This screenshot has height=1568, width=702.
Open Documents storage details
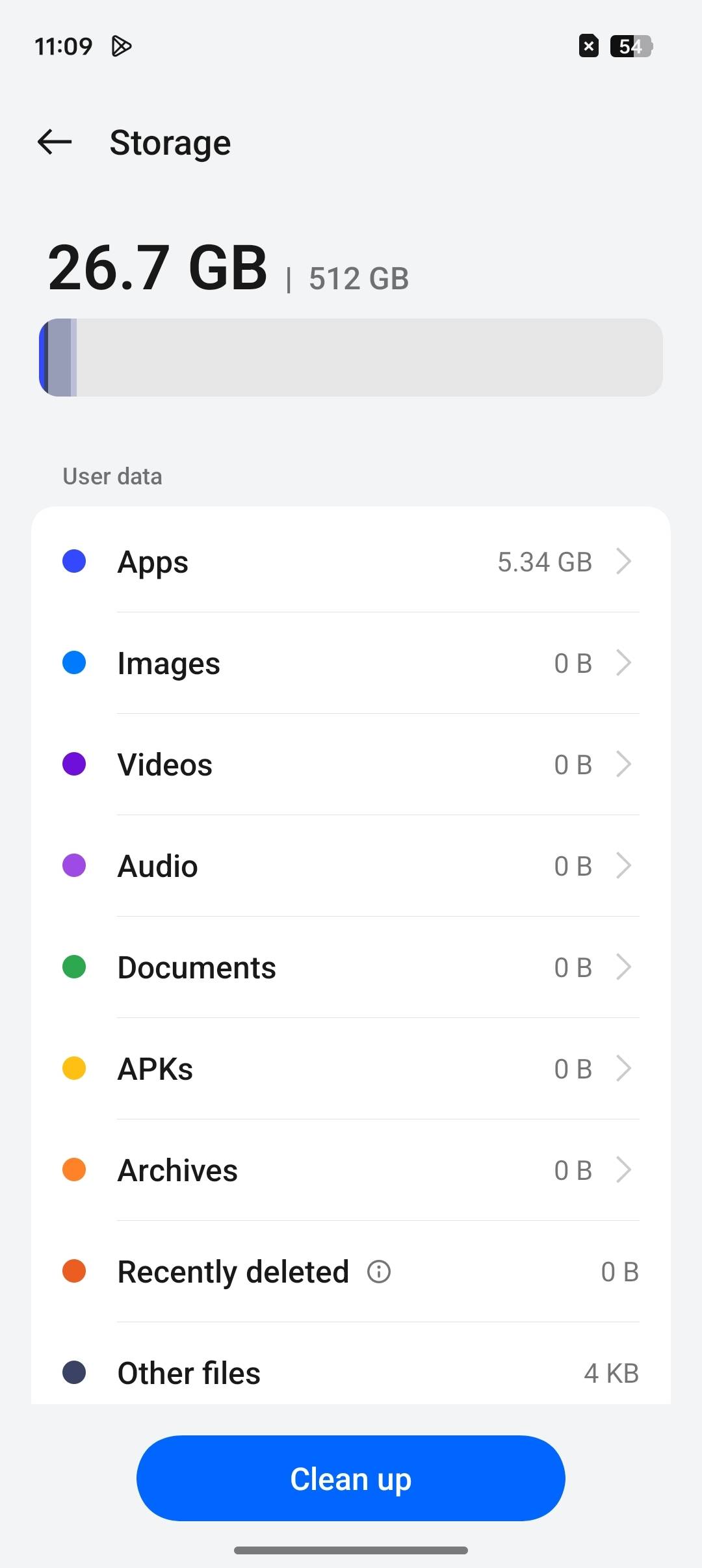[351, 967]
